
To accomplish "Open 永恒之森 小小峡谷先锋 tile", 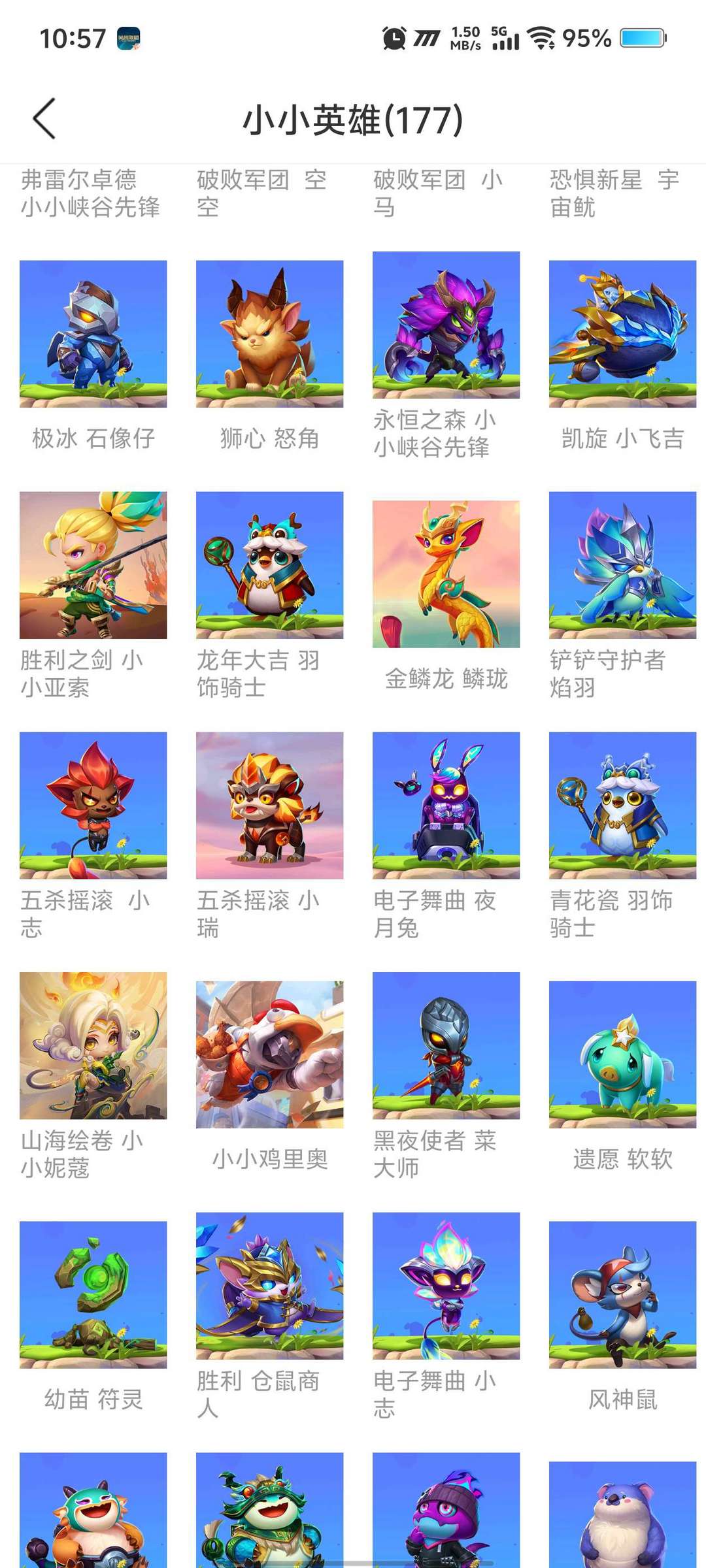I will (446, 325).
